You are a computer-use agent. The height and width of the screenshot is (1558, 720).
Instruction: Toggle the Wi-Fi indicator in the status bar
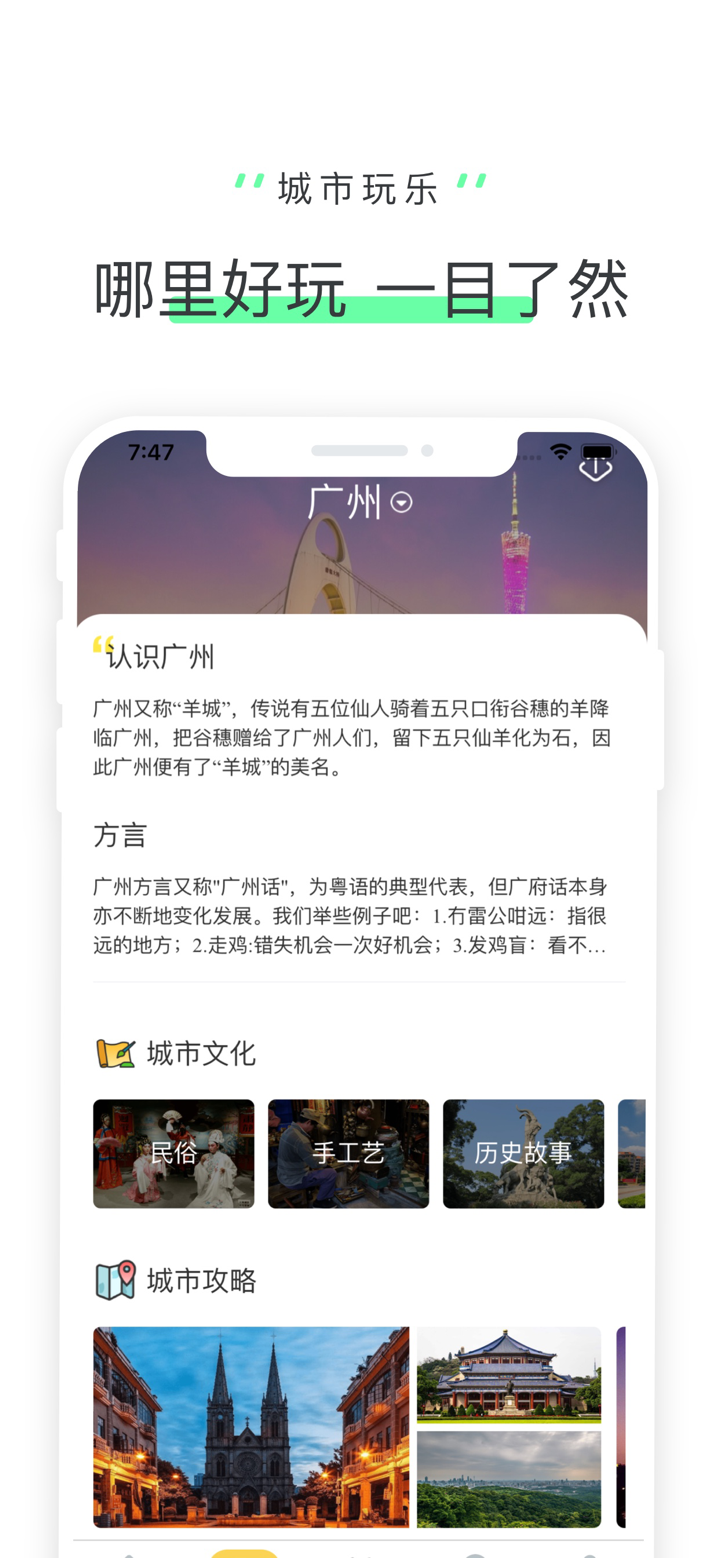(x=560, y=452)
